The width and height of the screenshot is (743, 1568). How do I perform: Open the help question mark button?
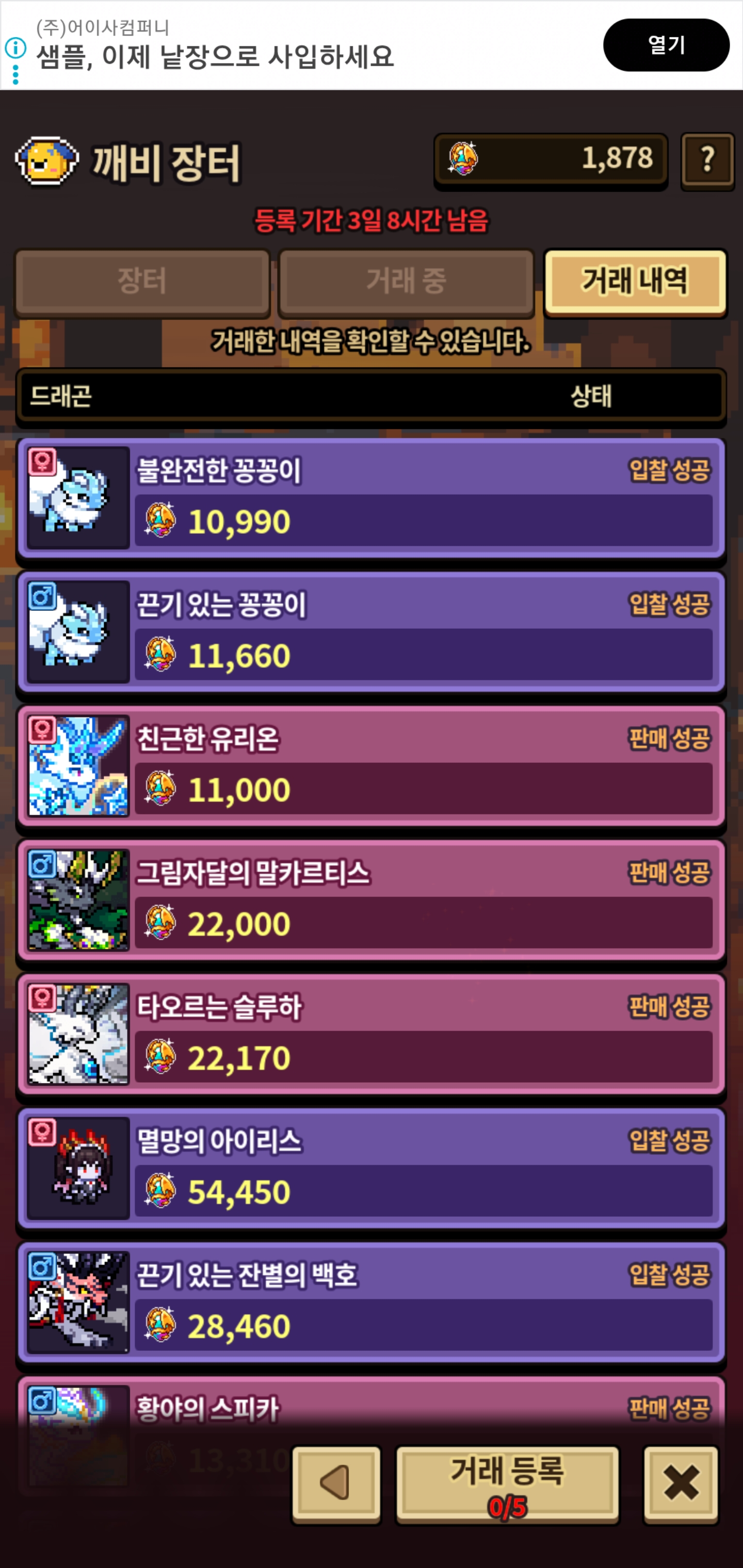(706, 160)
